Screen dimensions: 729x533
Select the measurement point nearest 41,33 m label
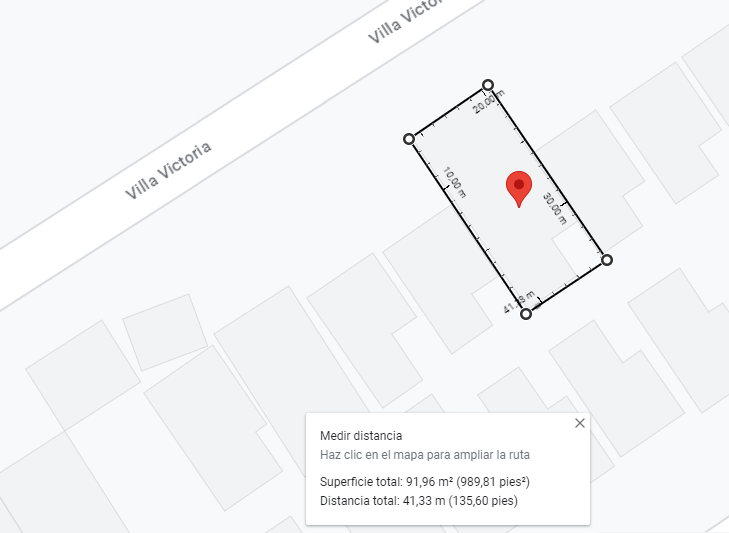coord(526,314)
